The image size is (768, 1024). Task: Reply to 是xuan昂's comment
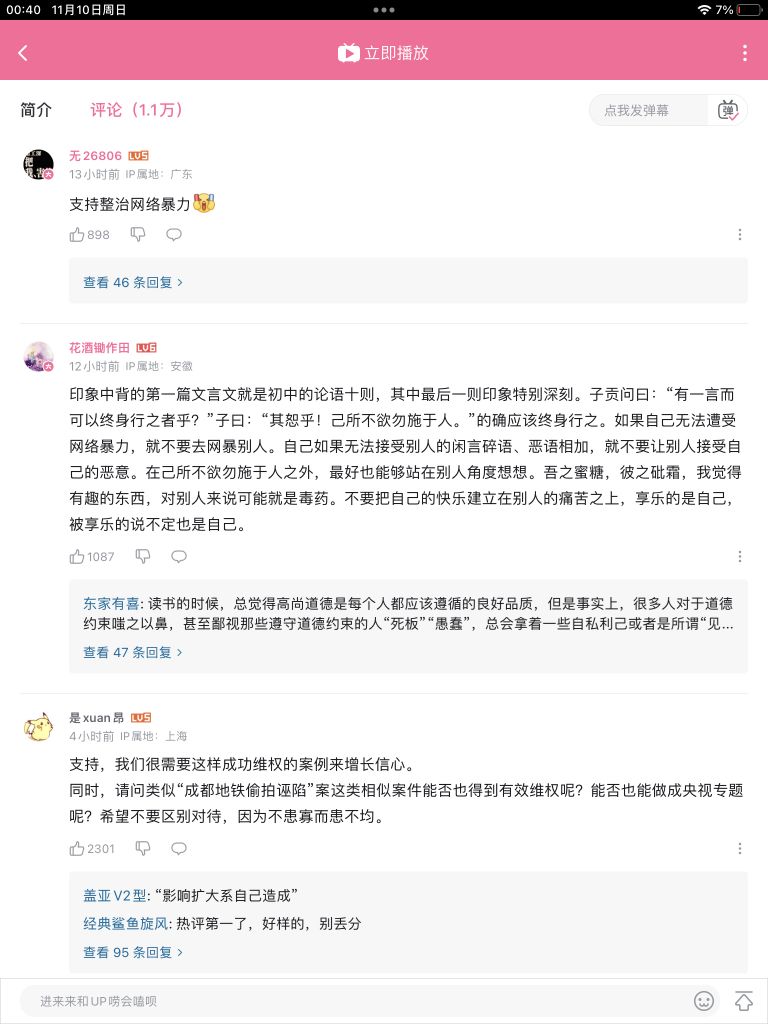(179, 848)
